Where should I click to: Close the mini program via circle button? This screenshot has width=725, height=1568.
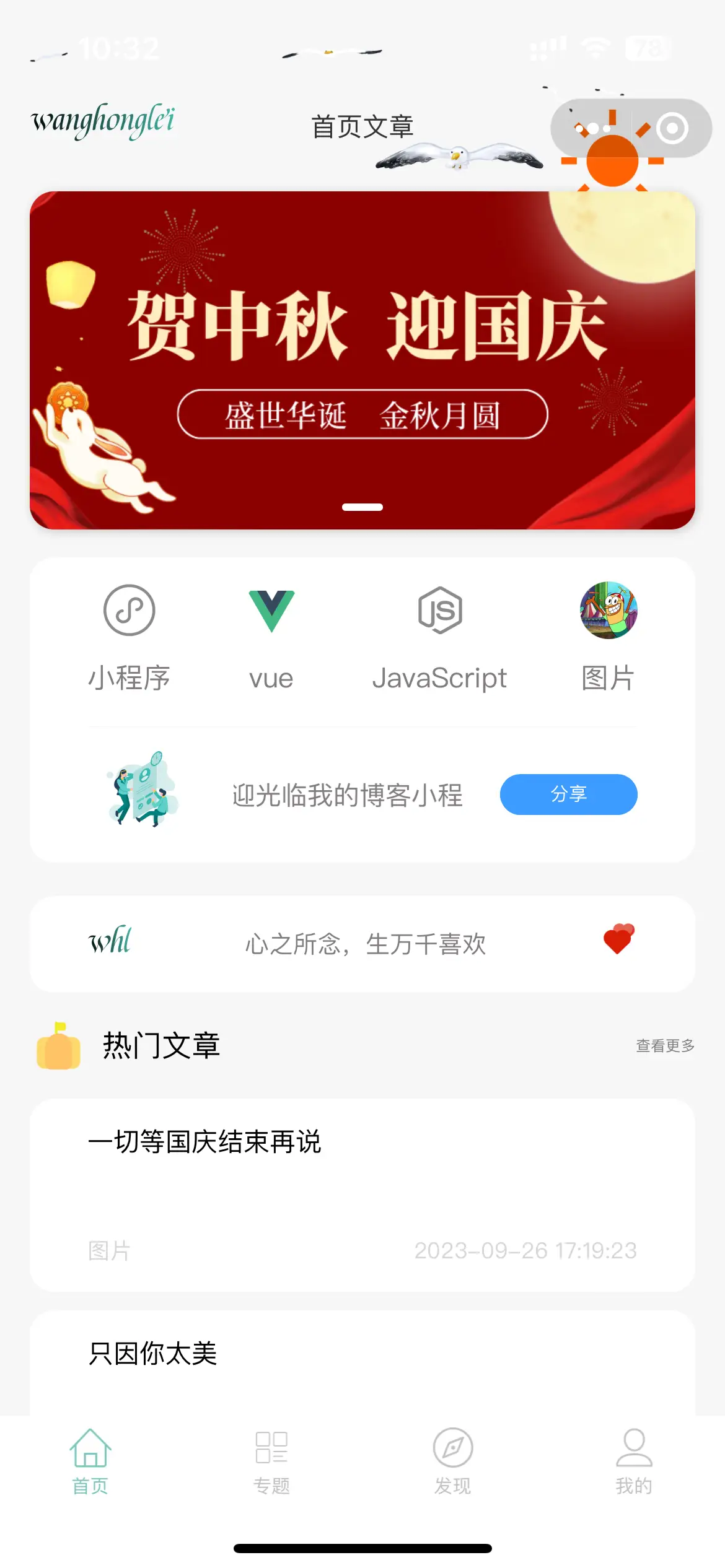pyautogui.click(x=672, y=128)
